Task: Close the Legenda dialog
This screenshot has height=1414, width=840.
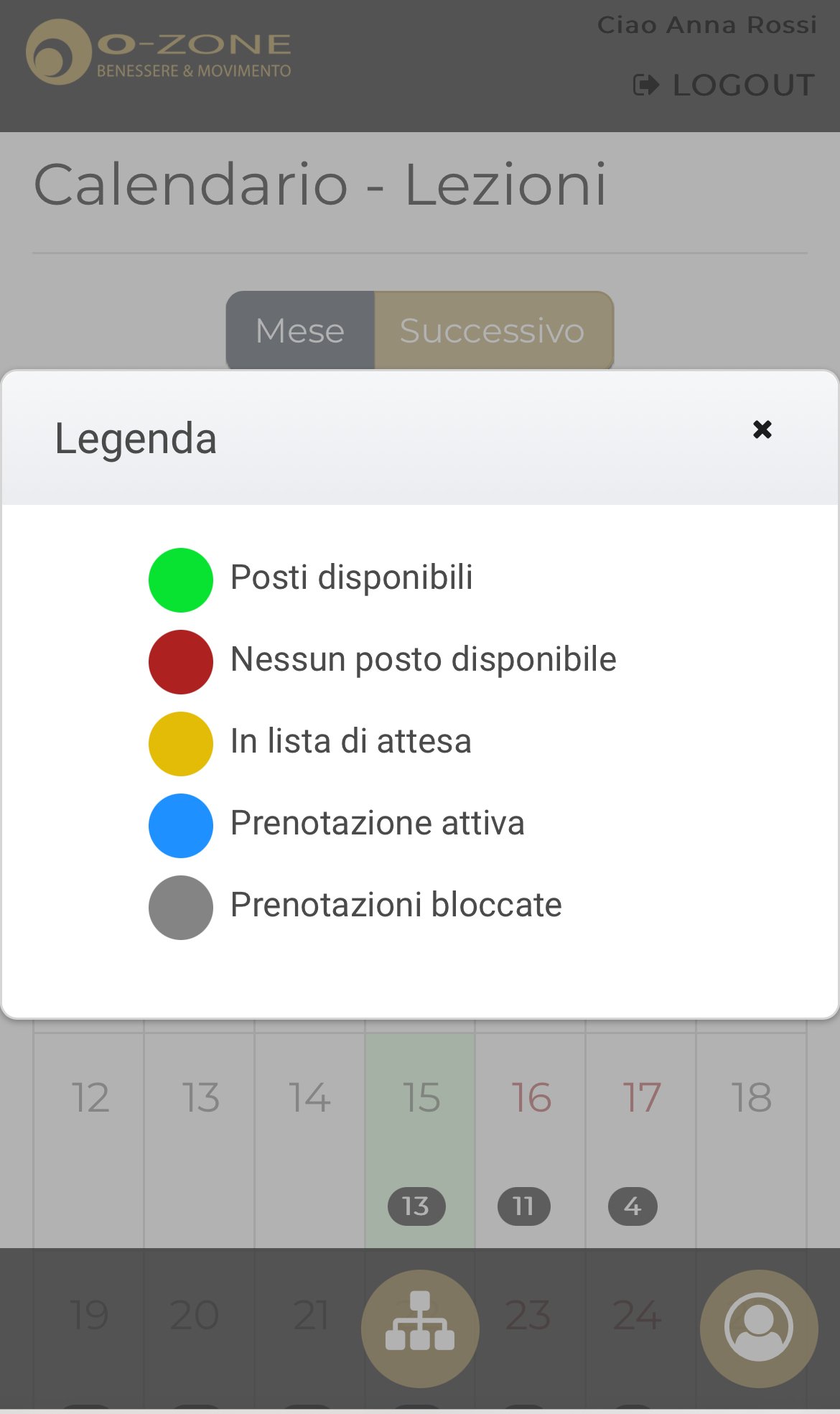Action: (762, 429)
